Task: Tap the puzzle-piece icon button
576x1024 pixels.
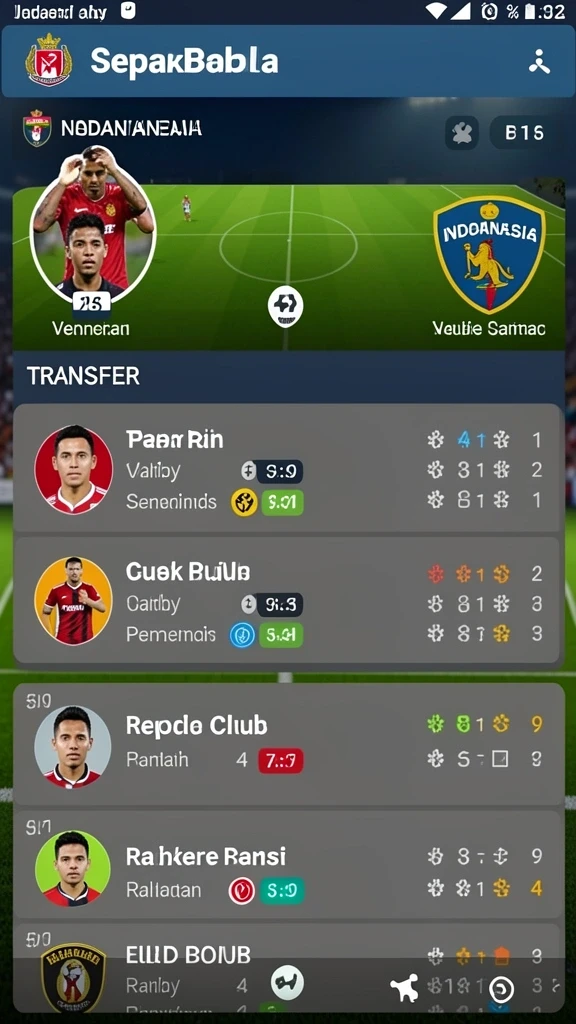Action: click(x=462, y=133)
